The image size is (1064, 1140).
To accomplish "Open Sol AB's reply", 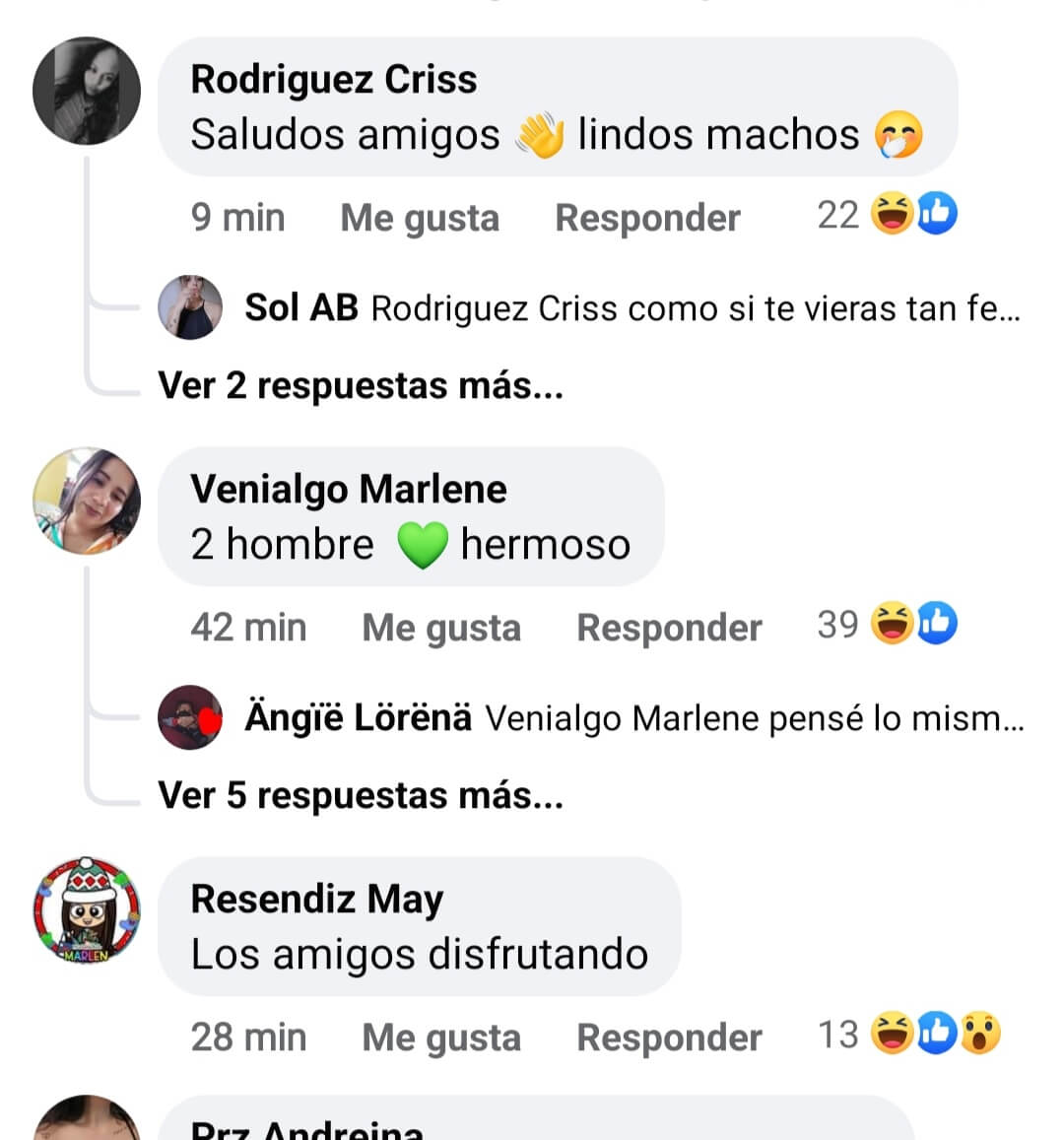I will point(631,308).
